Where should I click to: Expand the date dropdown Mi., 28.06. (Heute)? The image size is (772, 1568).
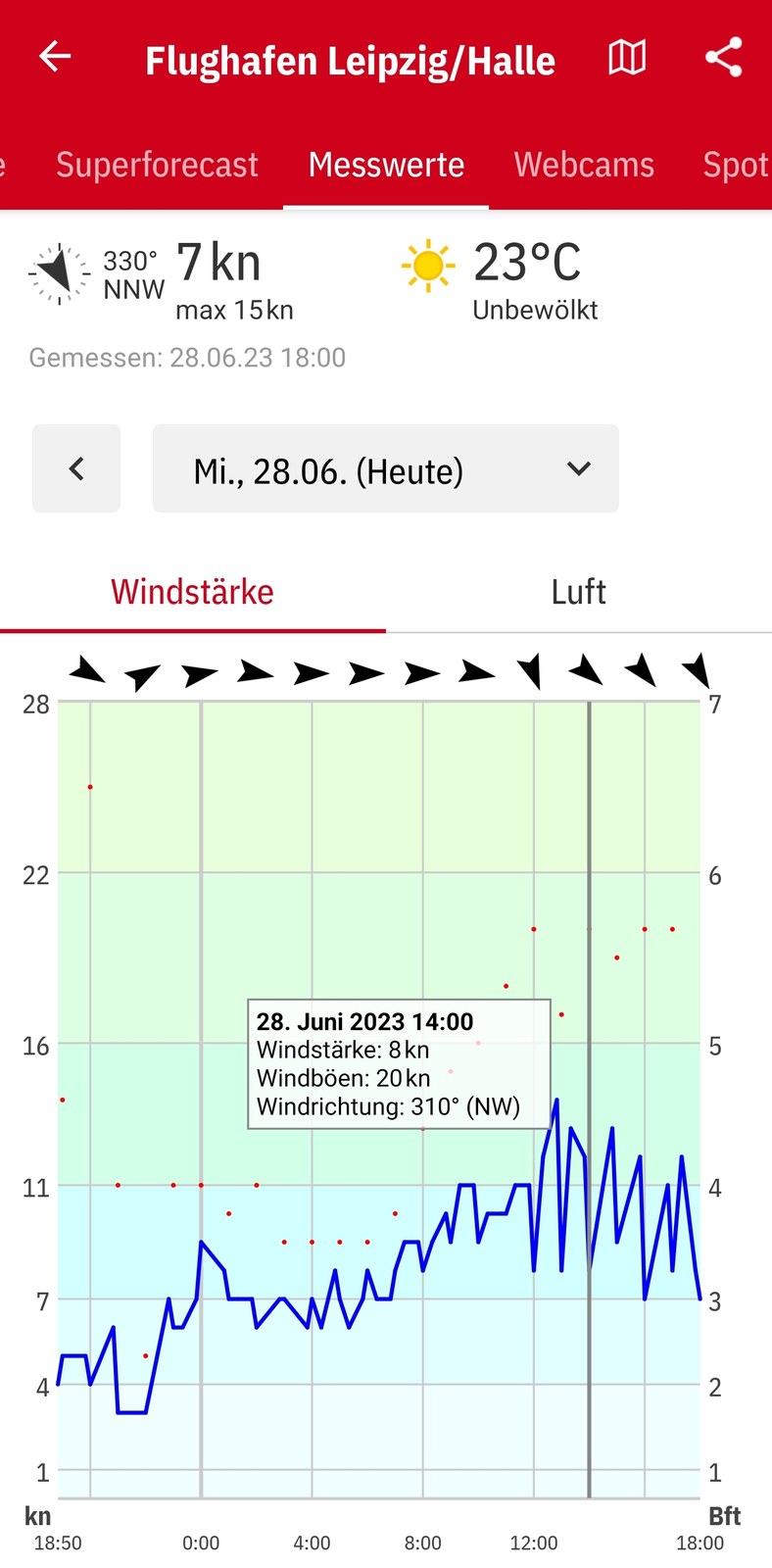pyautogui.click(x=386, y=468)
